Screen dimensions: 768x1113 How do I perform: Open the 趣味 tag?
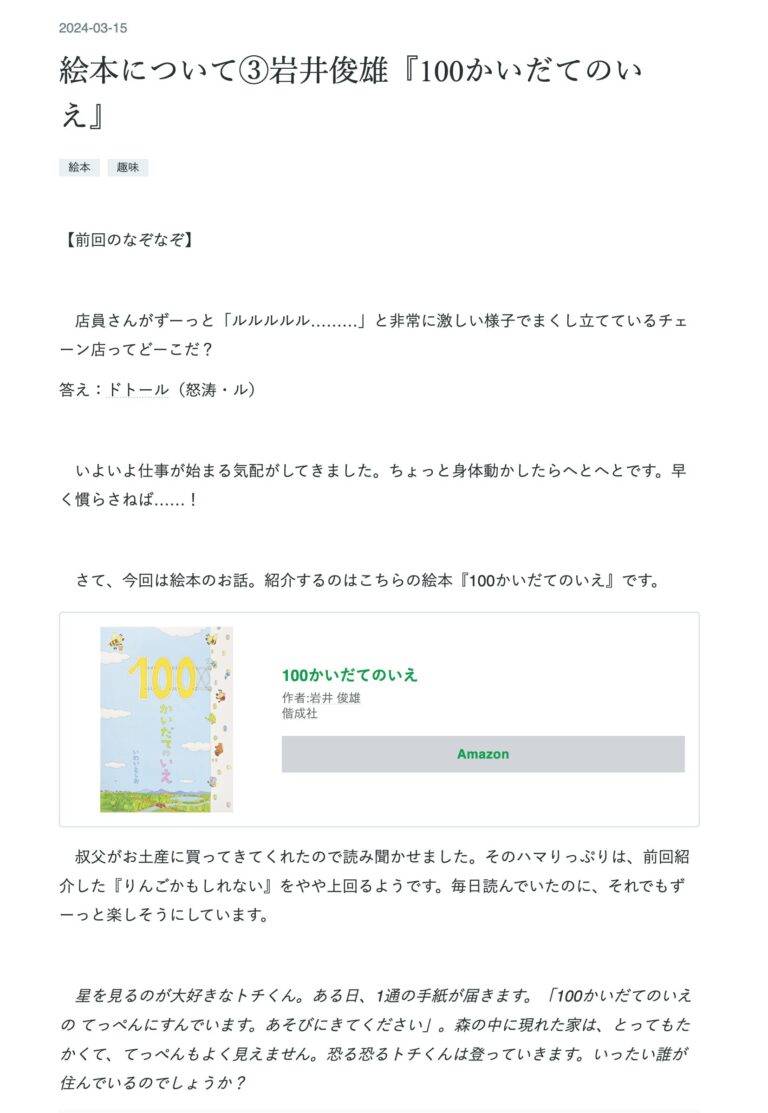pyautogui.click(x=128, y=168)
